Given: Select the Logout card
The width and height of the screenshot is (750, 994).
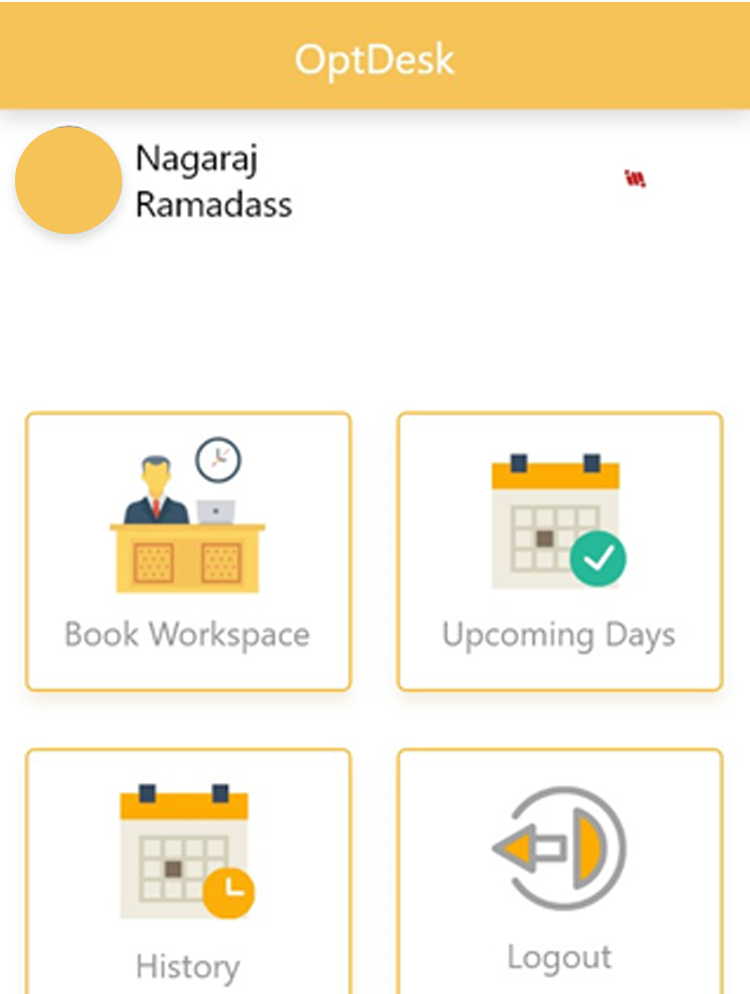Looking at the screenshot, I should point(560,872).
